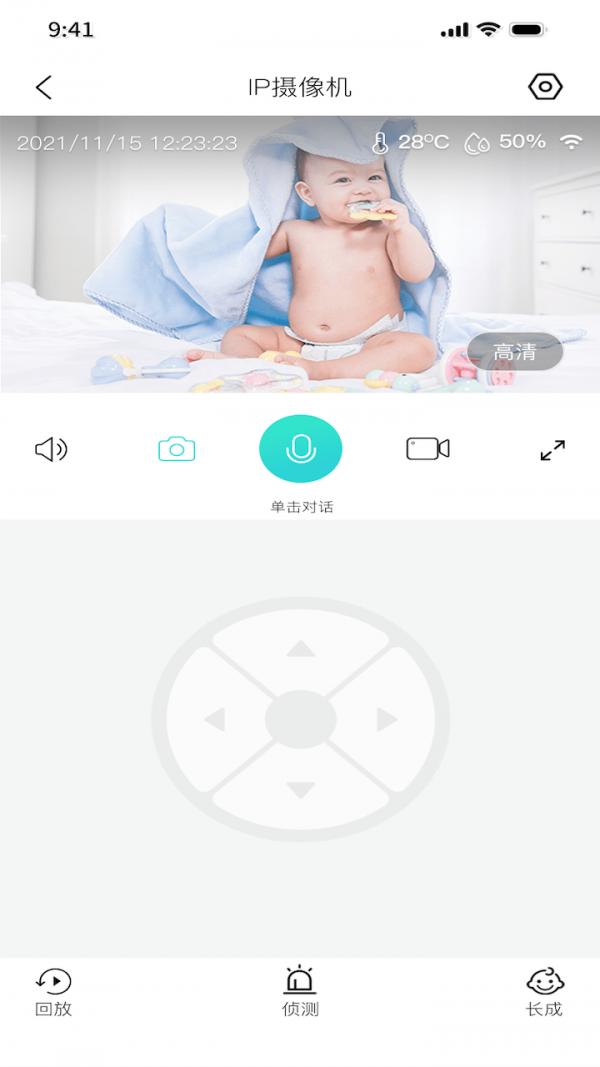Viewport: 600px width, 1067px height.
Task: Start recording with the video camera icon
Action: (428, 449)
